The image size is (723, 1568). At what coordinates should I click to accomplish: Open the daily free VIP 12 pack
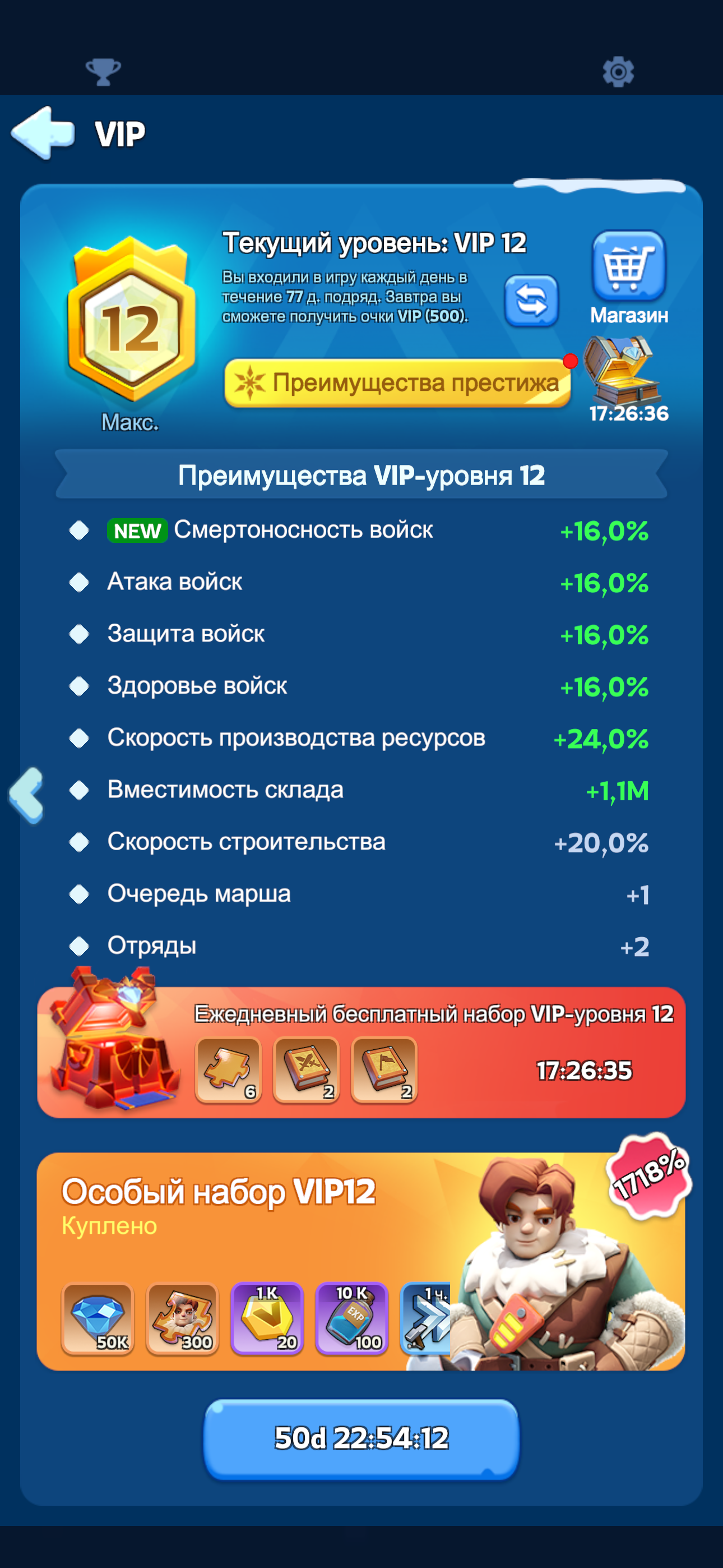[361, 1052]
